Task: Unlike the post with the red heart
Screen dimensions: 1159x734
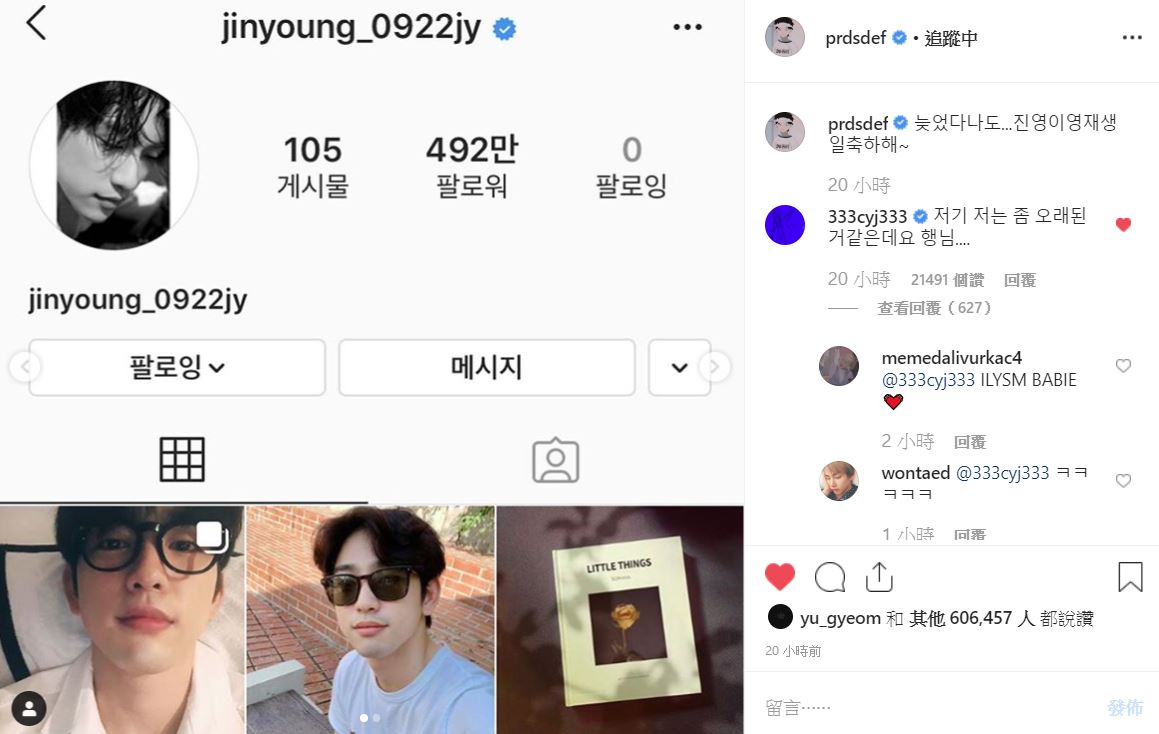Action: tap(780, 577)
